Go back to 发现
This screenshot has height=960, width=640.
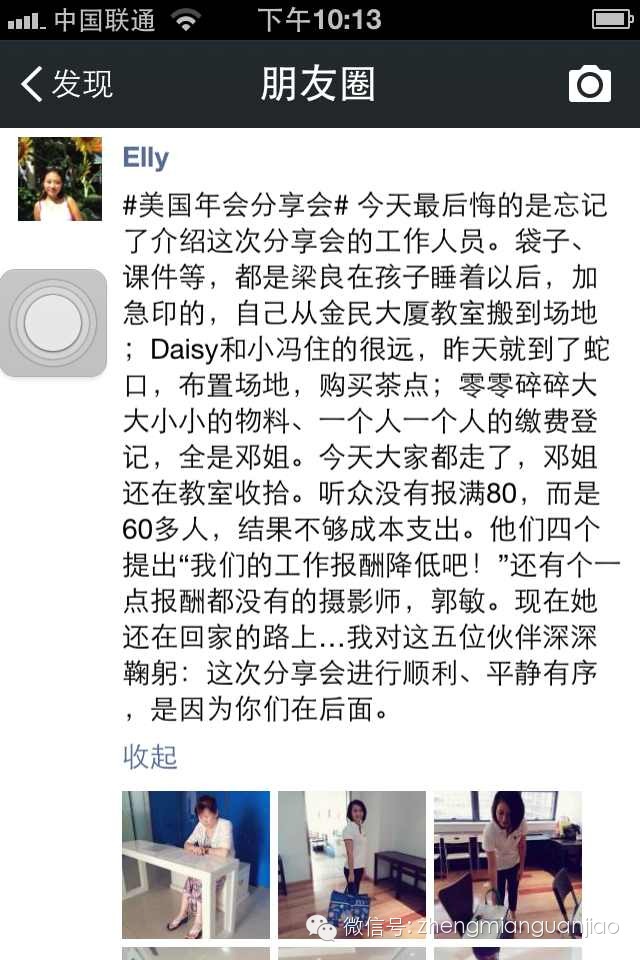tap(66, 84)
